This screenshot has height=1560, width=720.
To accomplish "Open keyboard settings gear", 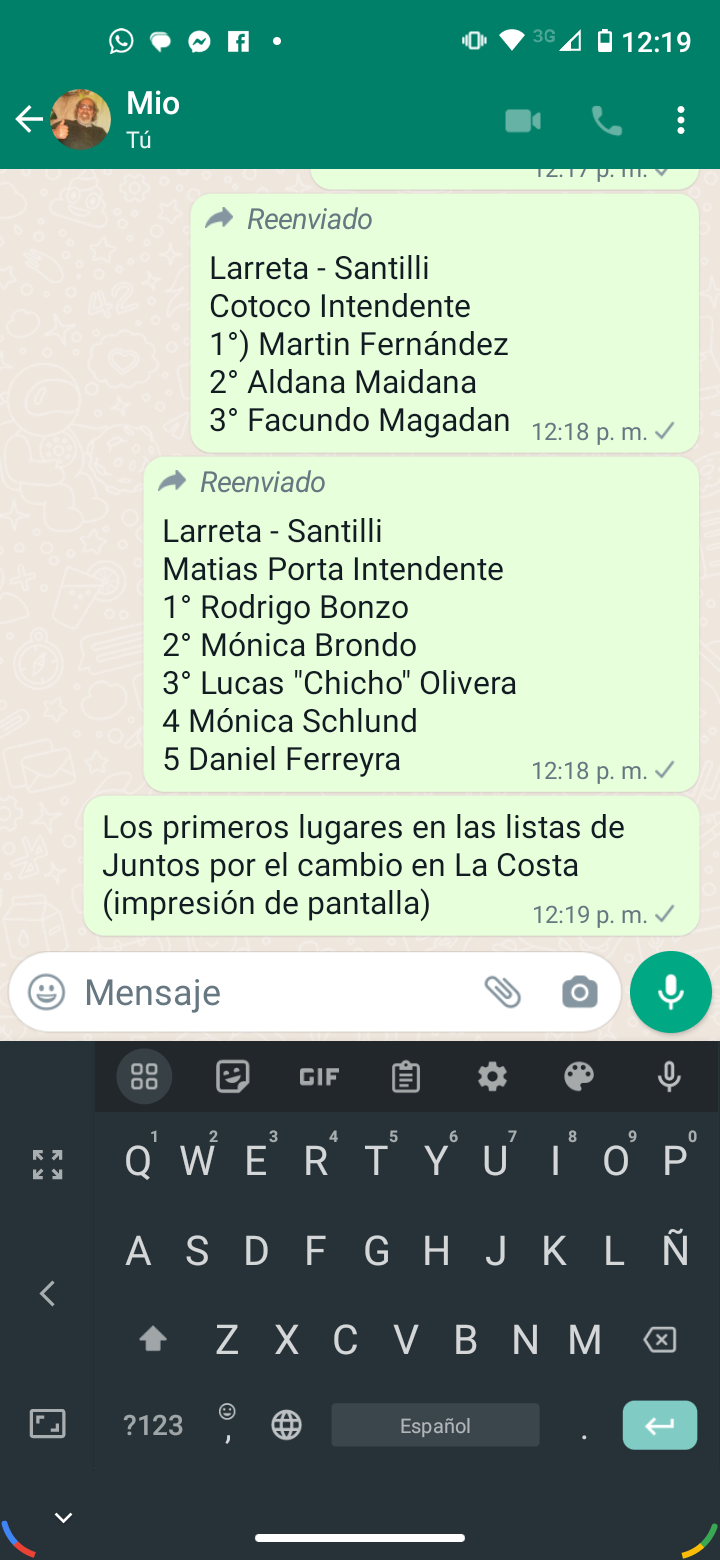I will (x=492, y=1077).
